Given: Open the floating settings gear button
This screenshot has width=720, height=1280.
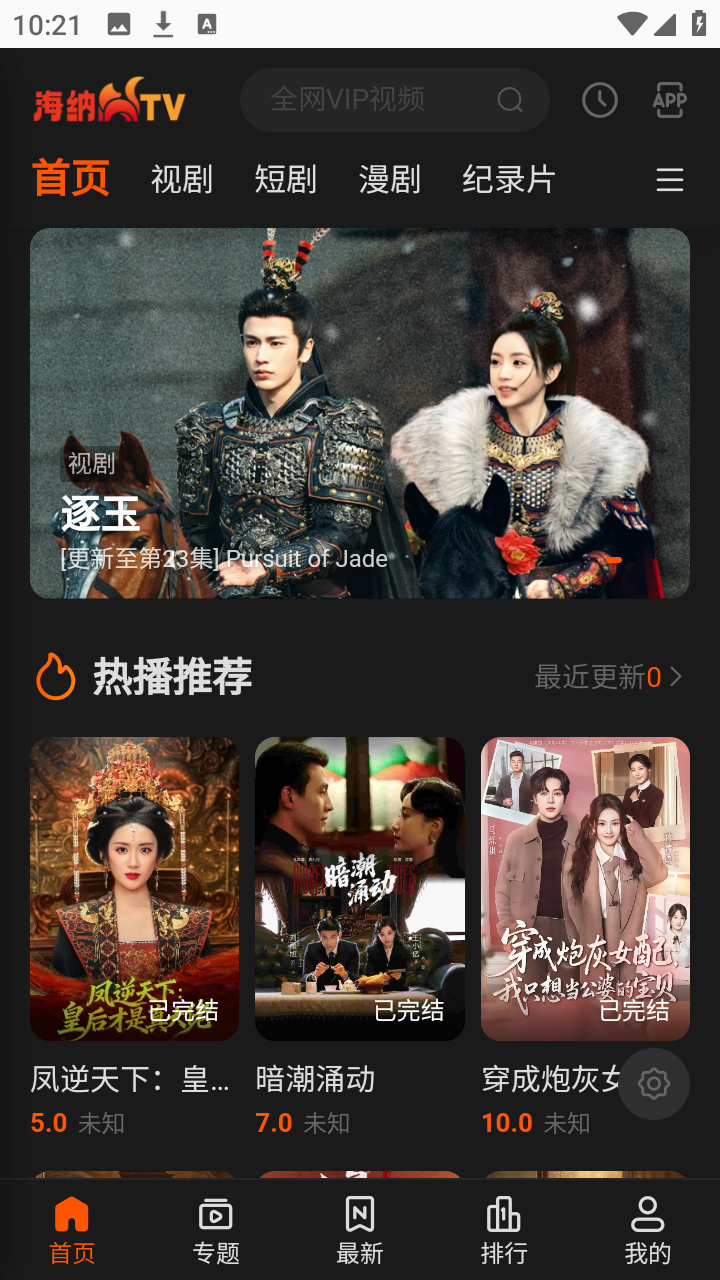Looking at the screenshot, I should pyautogui.click(x=653, y=1083).
